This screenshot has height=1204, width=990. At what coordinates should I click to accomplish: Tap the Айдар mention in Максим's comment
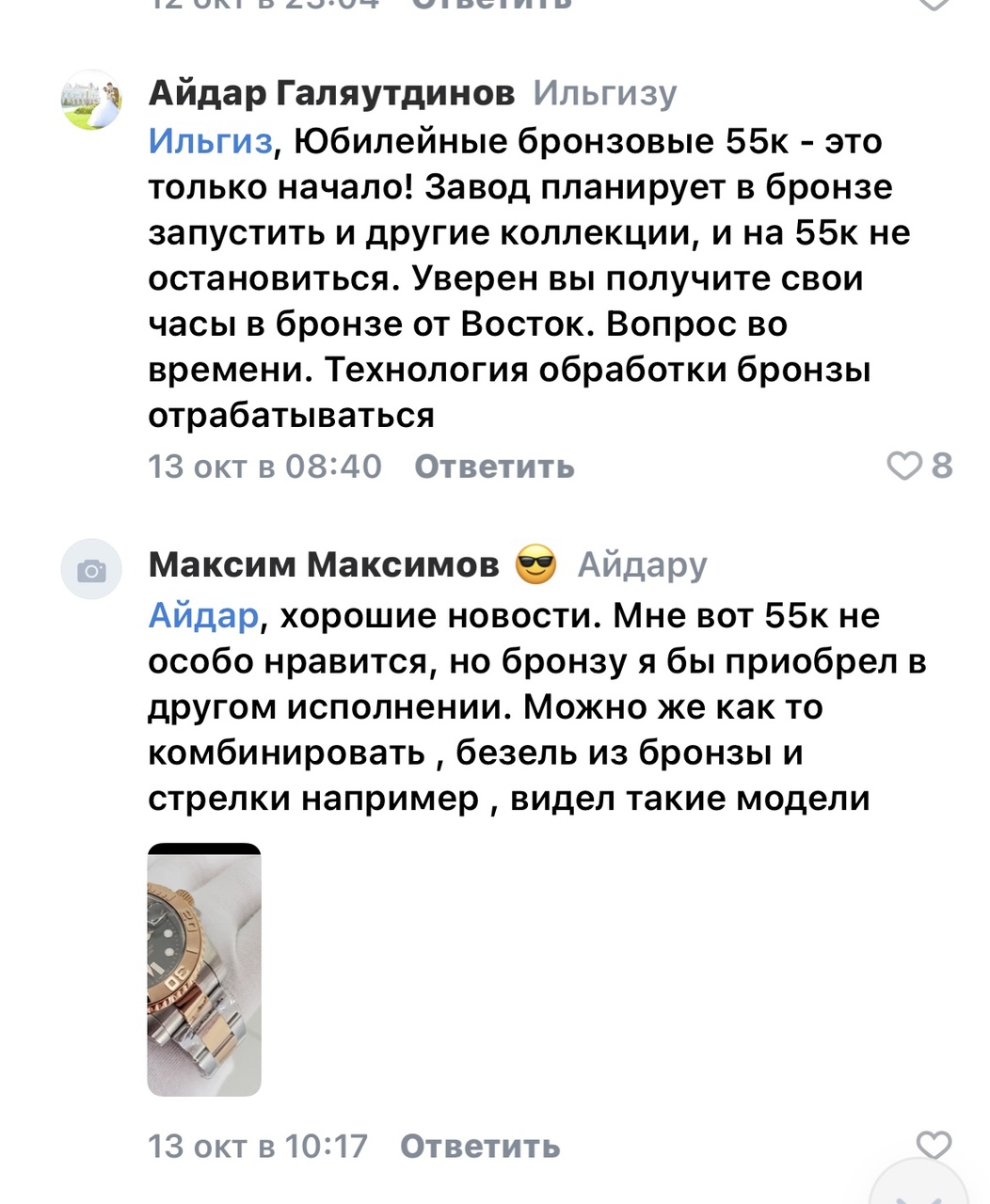(203, 616)
